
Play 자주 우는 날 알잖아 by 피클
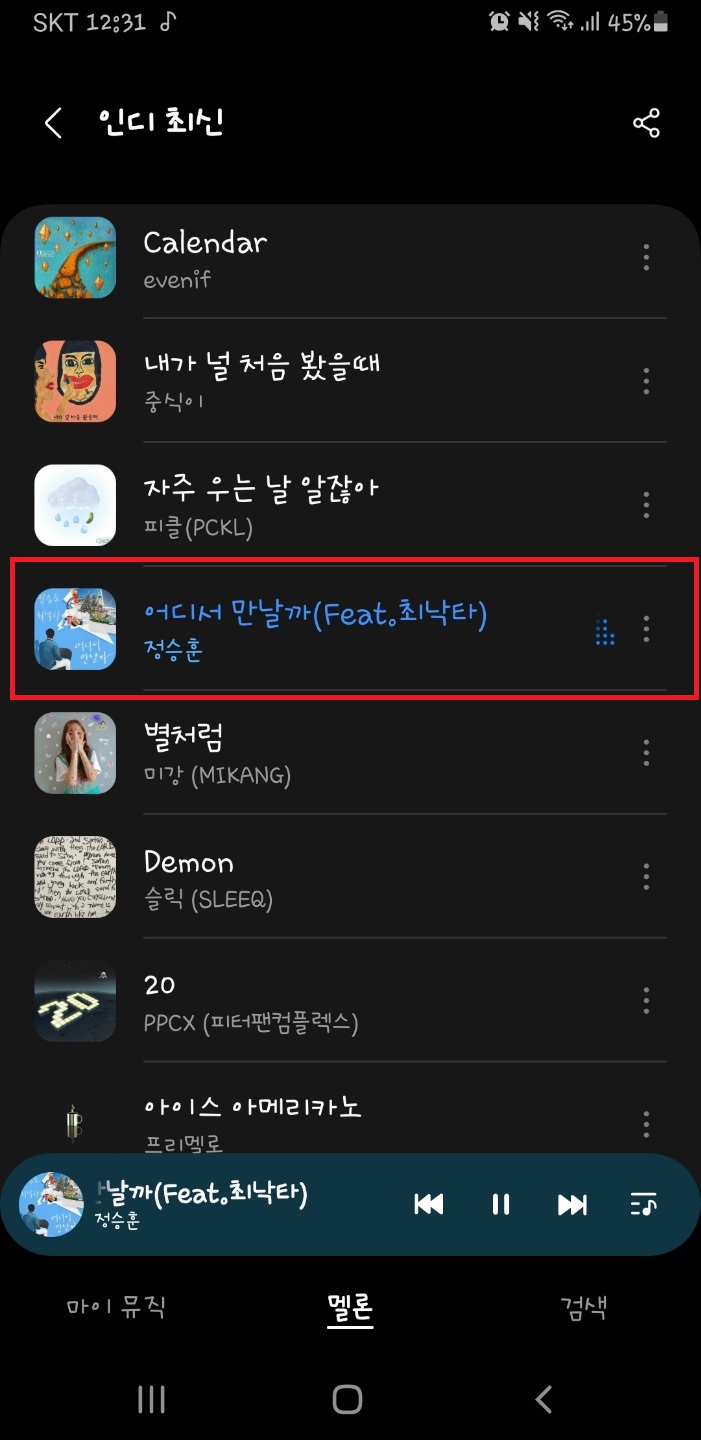(300, 505)
